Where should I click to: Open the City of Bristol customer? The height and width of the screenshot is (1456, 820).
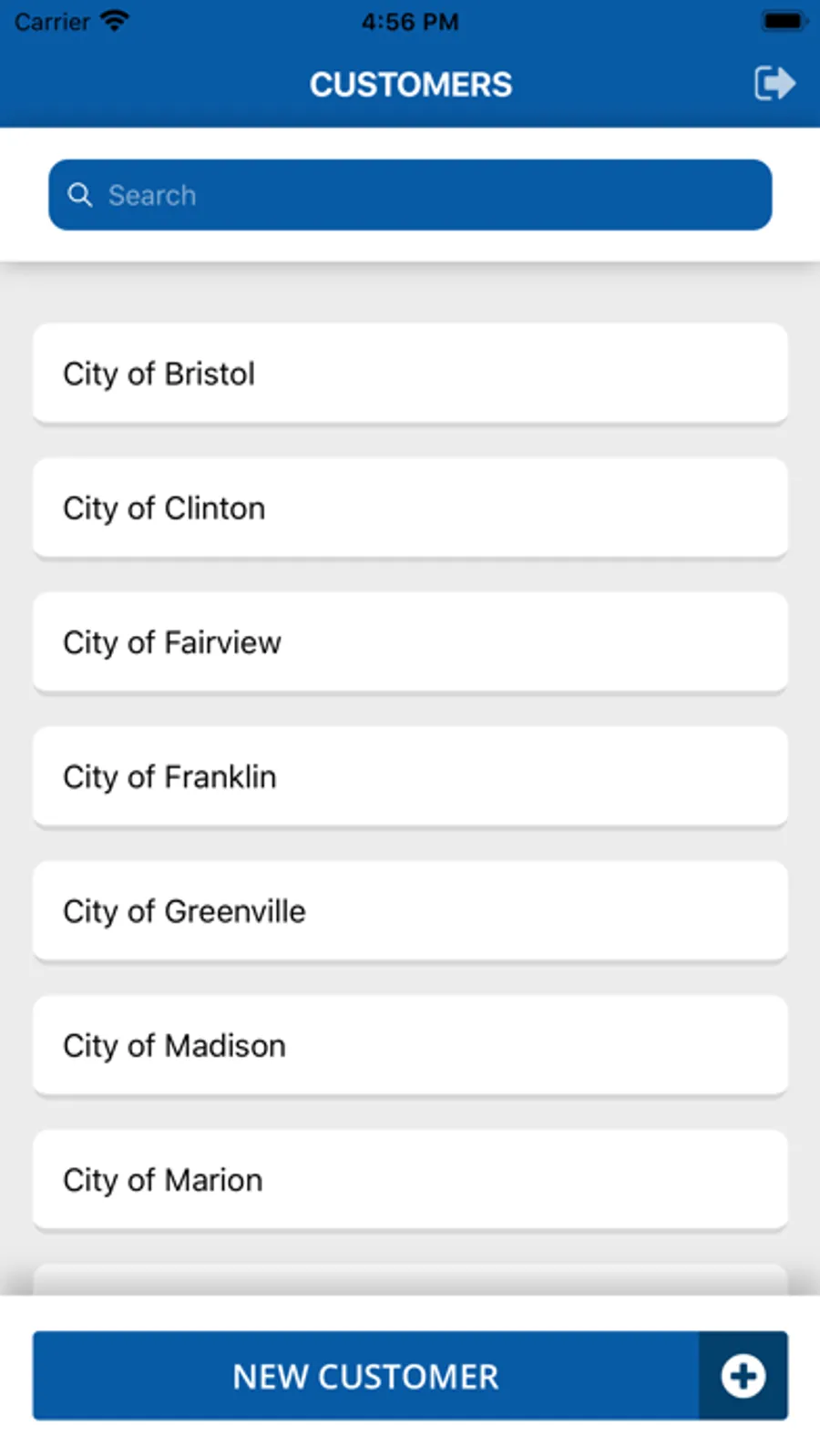tap(410, 374)
